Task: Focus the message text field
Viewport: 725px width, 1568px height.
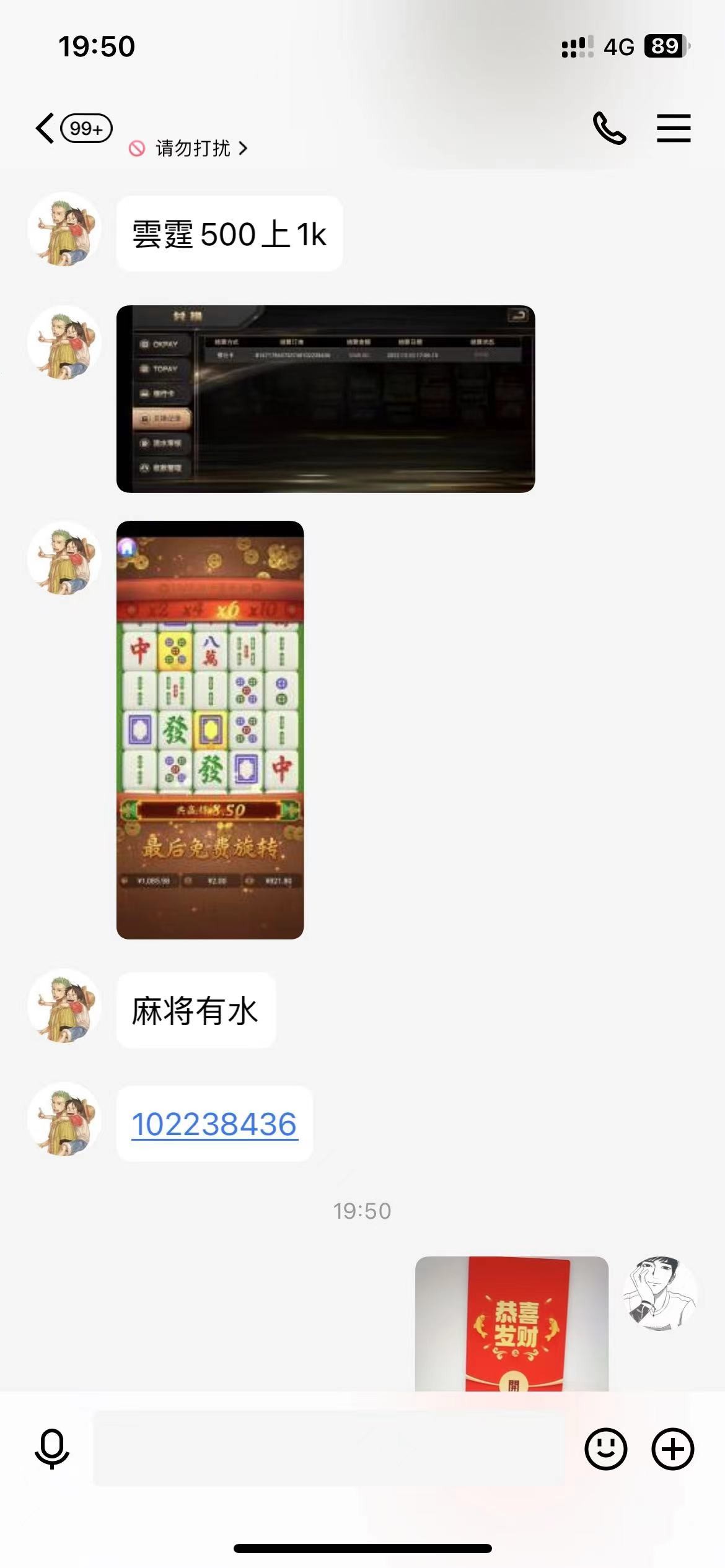Action: tap(328, 1449)
